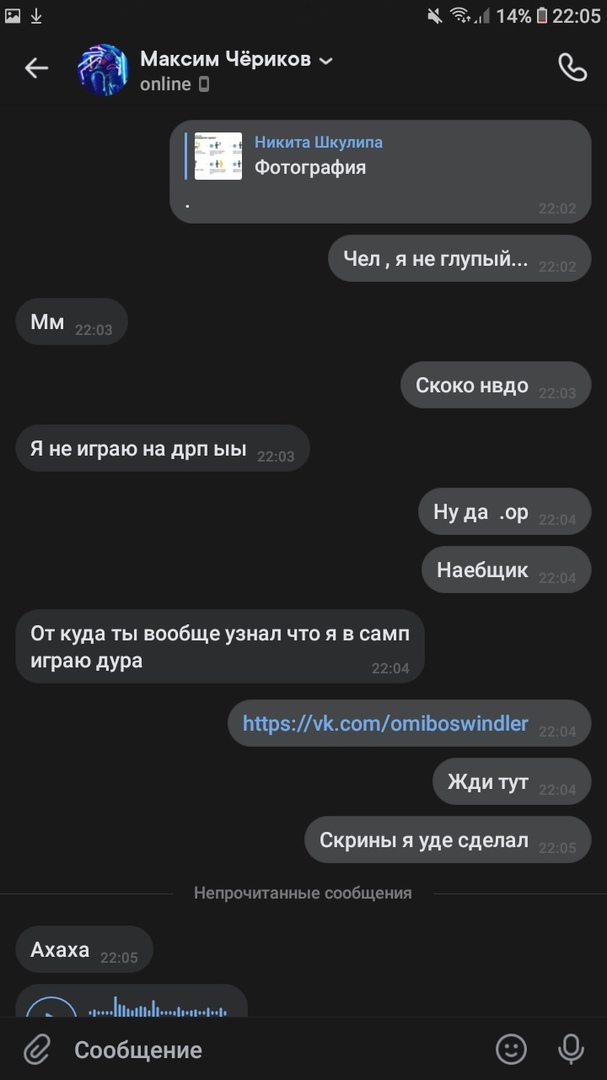Record a voice message with the microphone
The height and width of the screenshot is (1080, 607).
(x=571, y=1049)
